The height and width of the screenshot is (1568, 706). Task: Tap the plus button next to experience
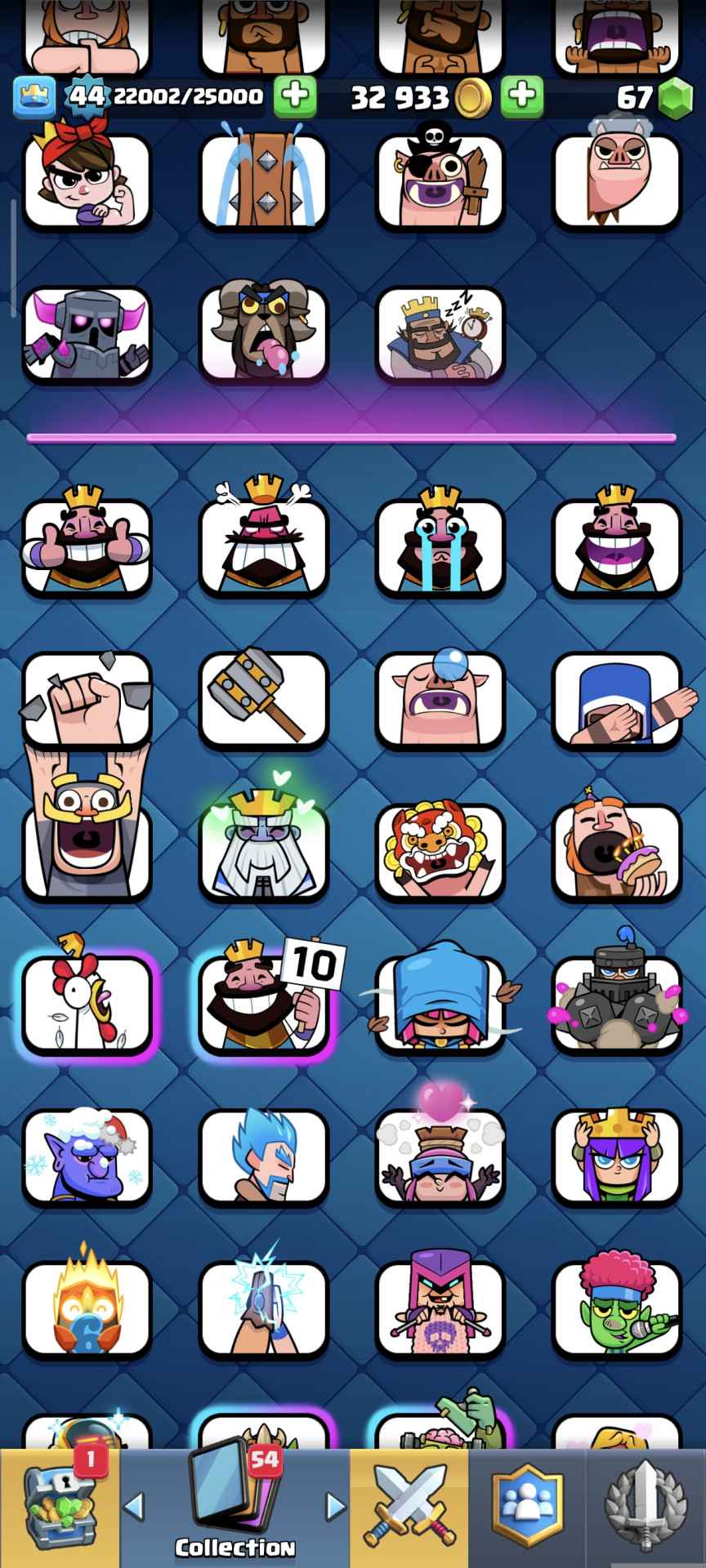click(x=294, y=97)
